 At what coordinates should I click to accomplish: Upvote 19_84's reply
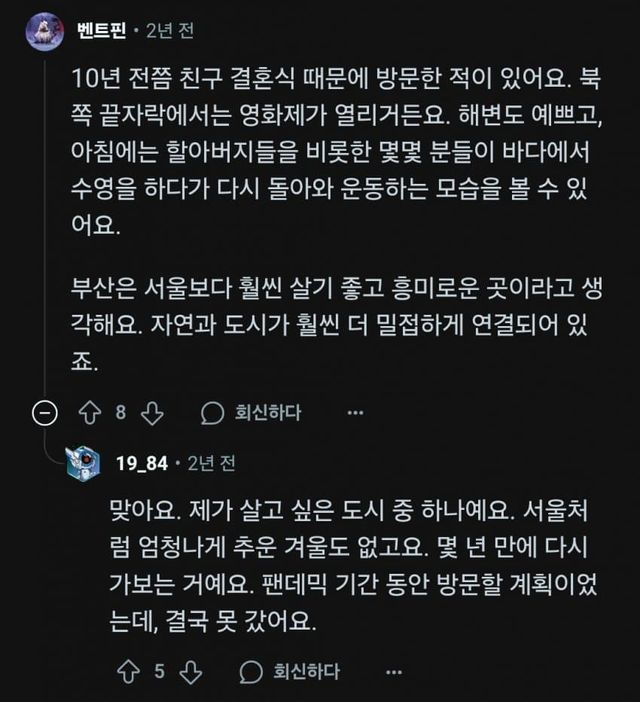coord(127,671)
